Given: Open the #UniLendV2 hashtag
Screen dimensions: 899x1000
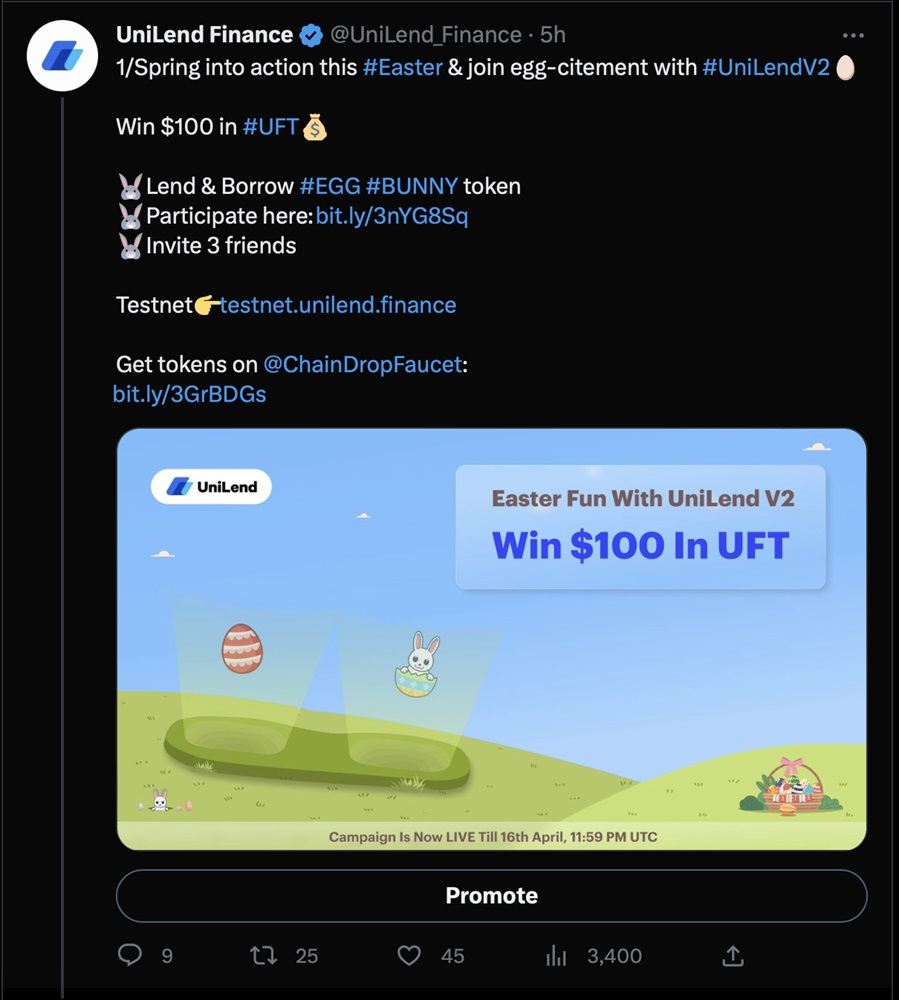Looking at the screenshot, I should [x=766, y=68].
